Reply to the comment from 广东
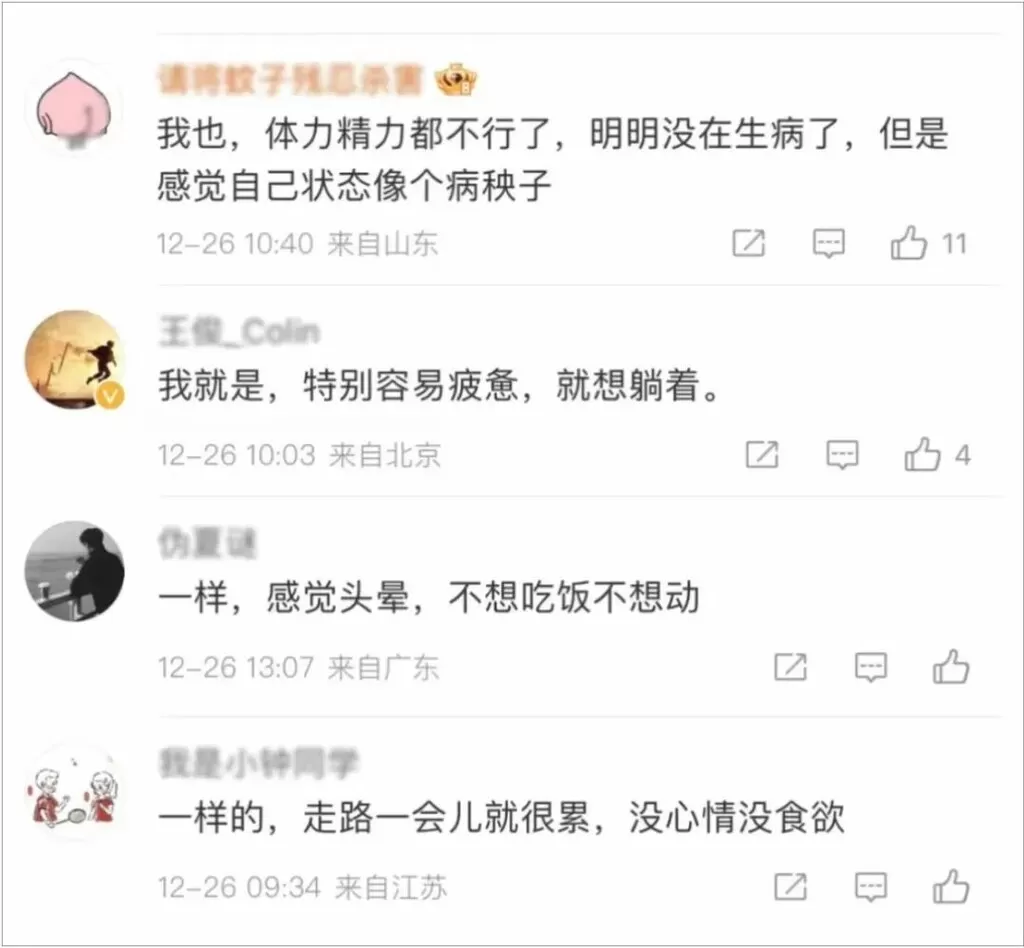The image size is (1024, 948). click(870, 667)
